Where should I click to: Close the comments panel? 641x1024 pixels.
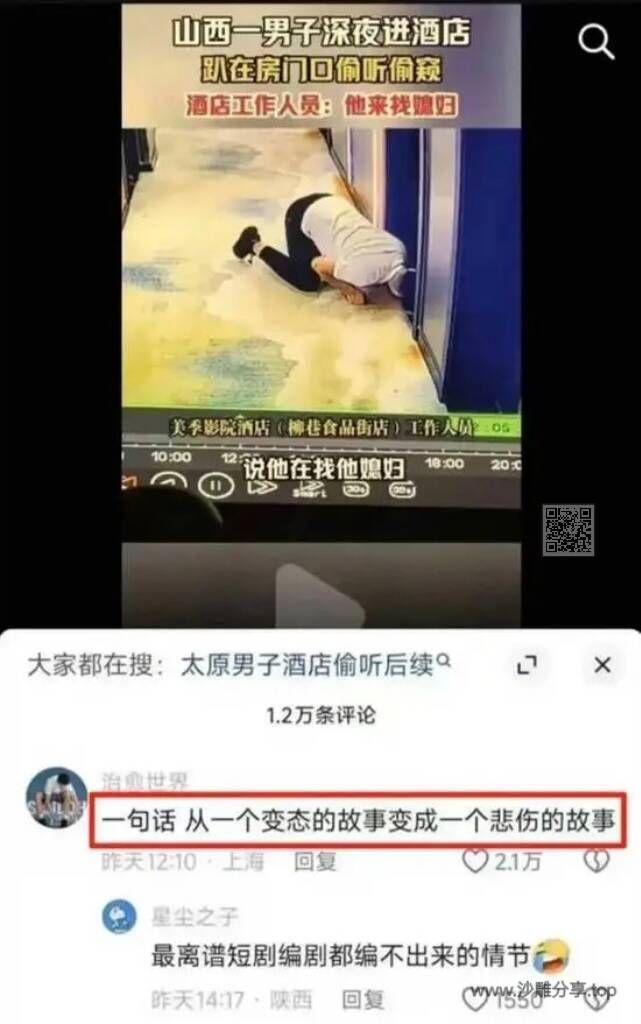(602, 665)
